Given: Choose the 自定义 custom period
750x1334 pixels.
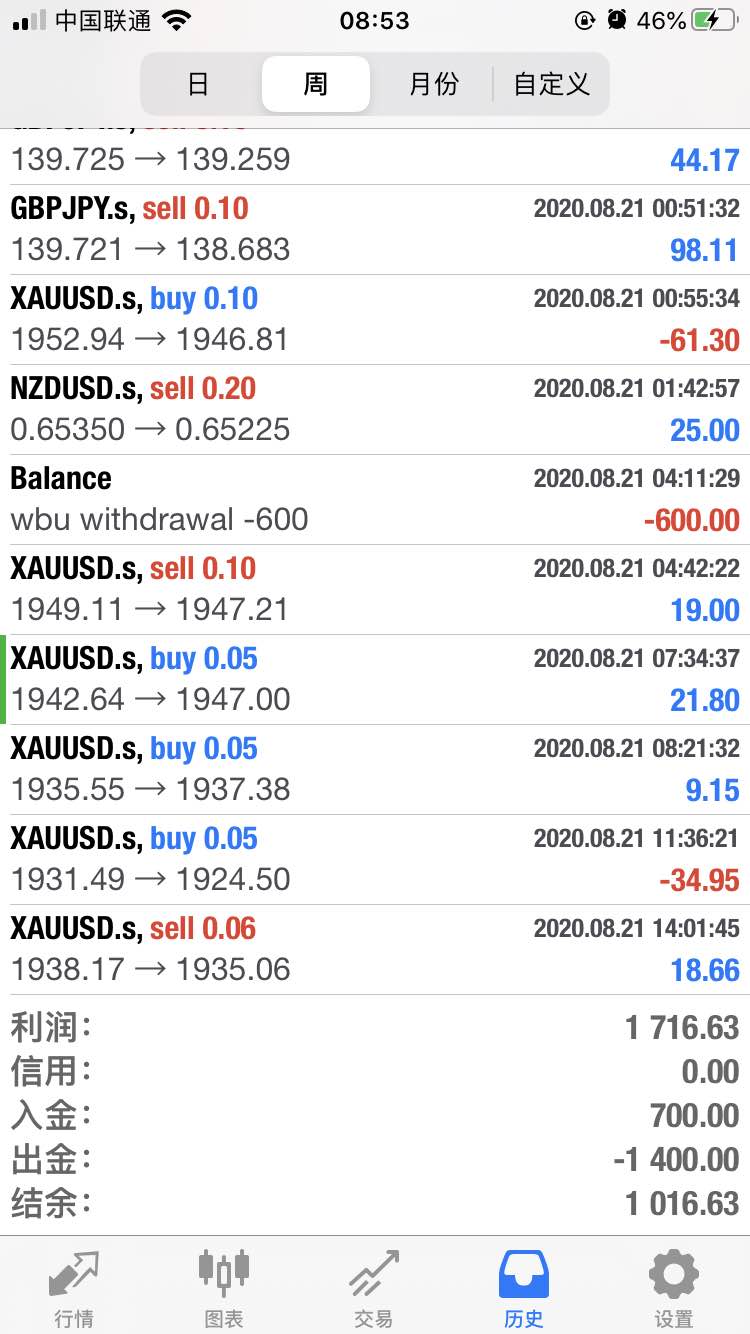Looking at the screenshot, I should 551,84.
